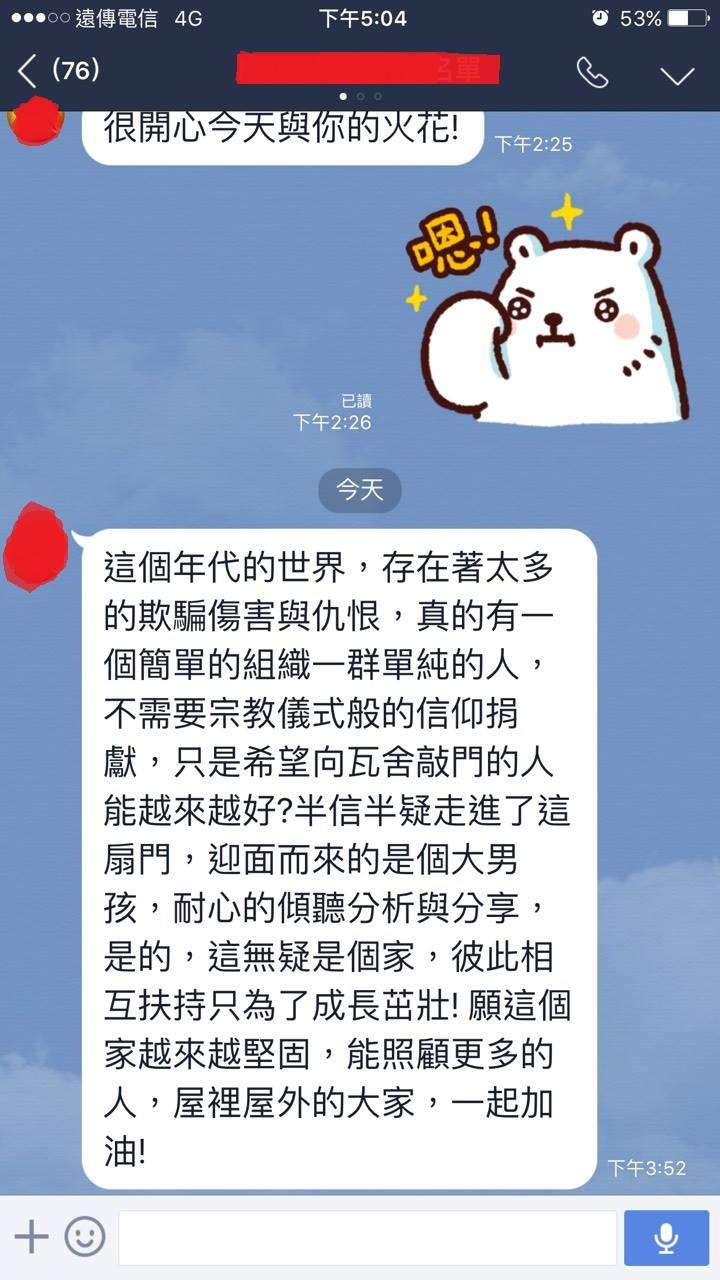
Task: Expand the chat options dropdown arrow
Action: point(677,74)
